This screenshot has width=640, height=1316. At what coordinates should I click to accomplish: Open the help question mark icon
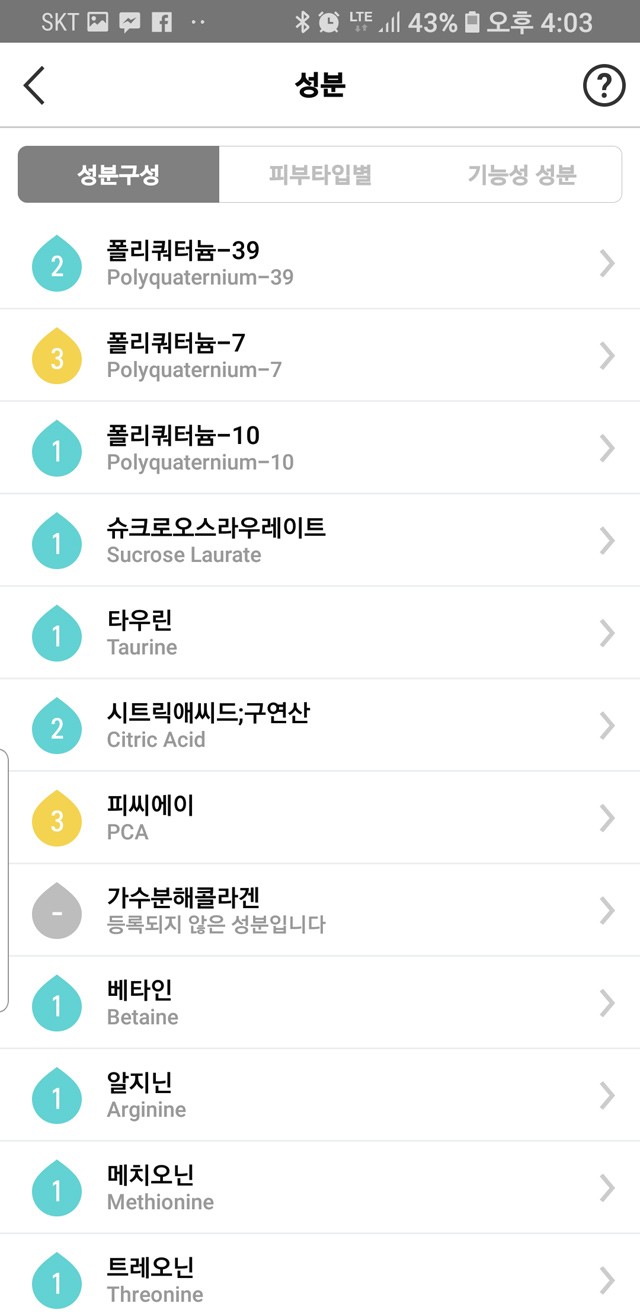coord(603,87)
